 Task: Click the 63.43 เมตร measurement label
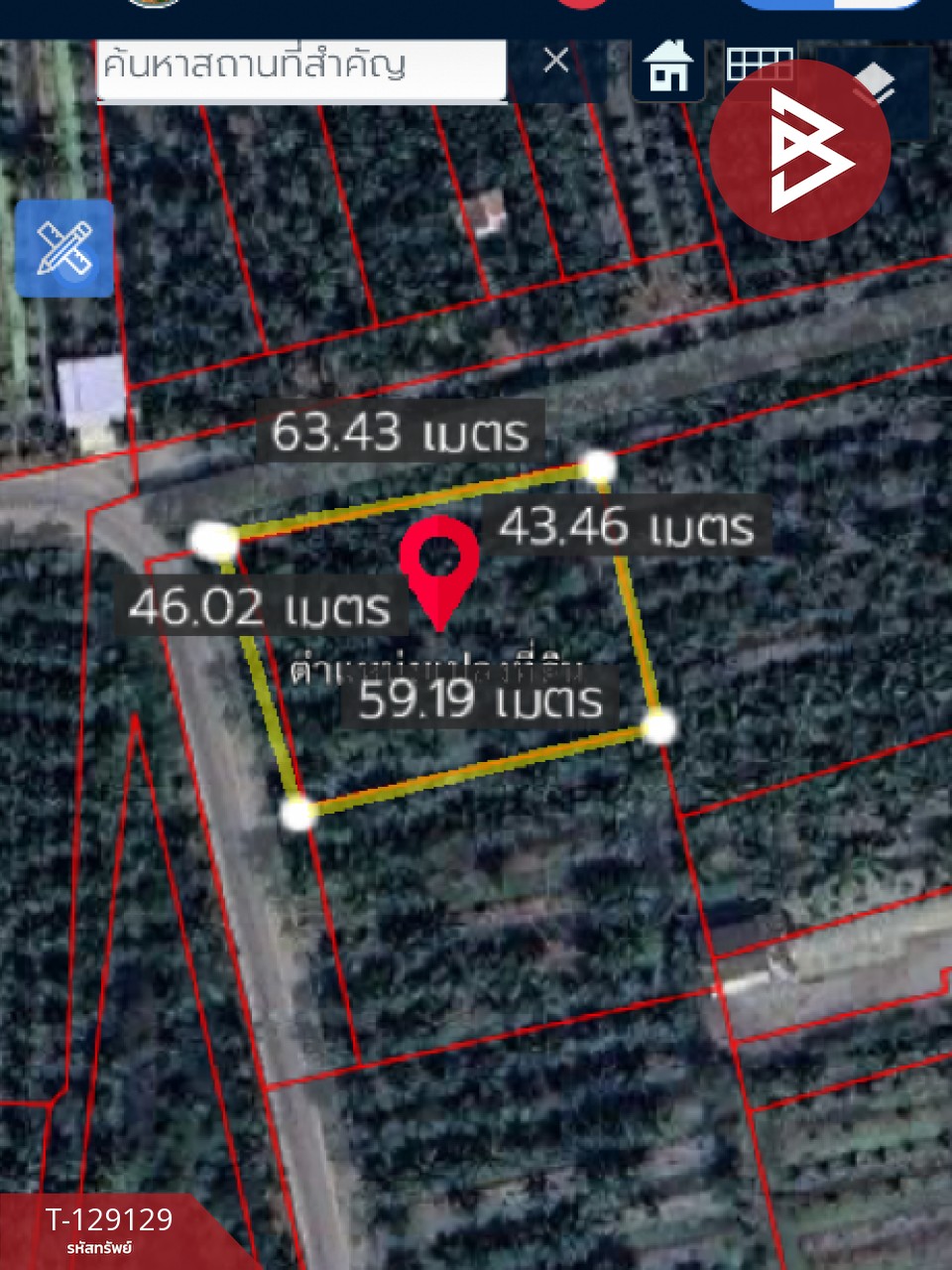(x=397, y=432)
